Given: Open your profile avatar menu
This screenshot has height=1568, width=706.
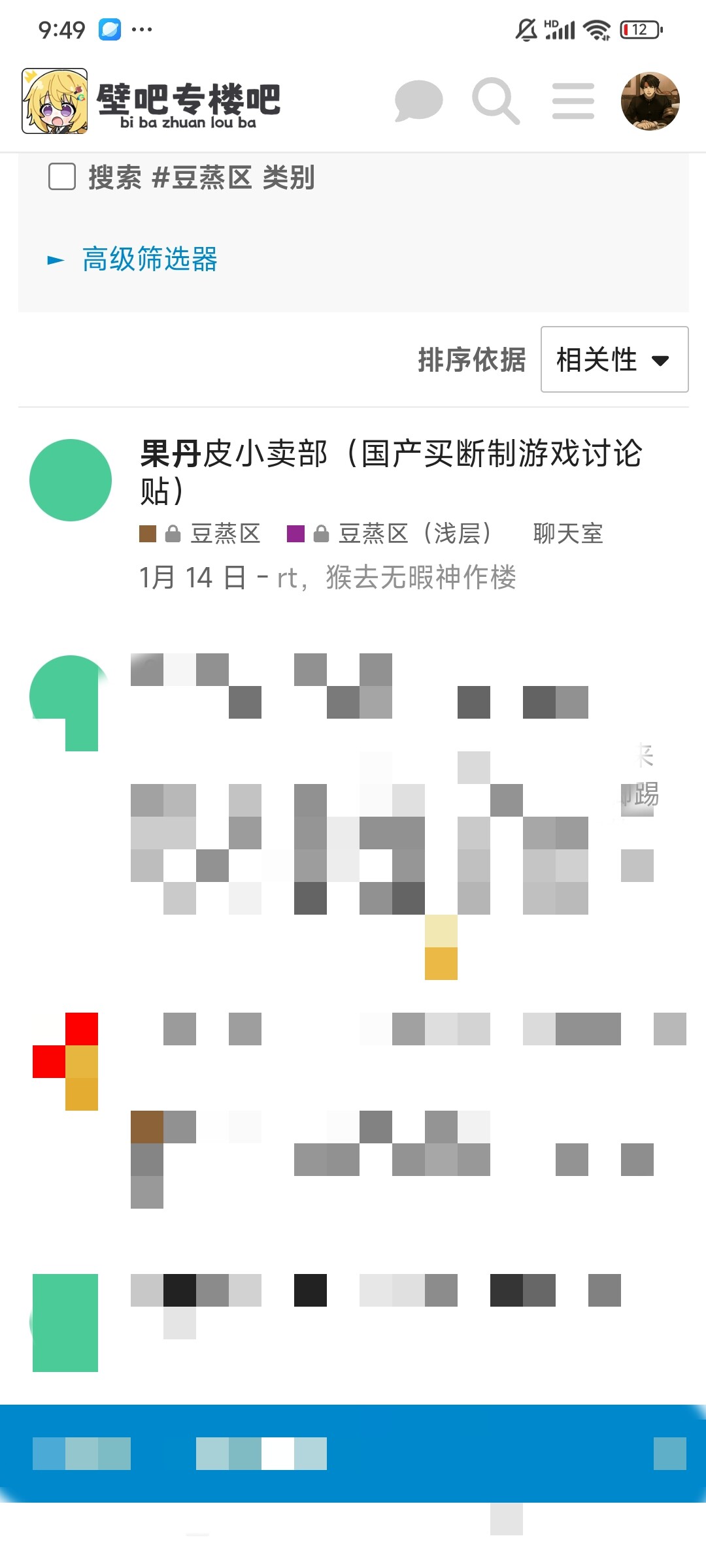Looking at the screenshot, I should (x=650, y=101).
